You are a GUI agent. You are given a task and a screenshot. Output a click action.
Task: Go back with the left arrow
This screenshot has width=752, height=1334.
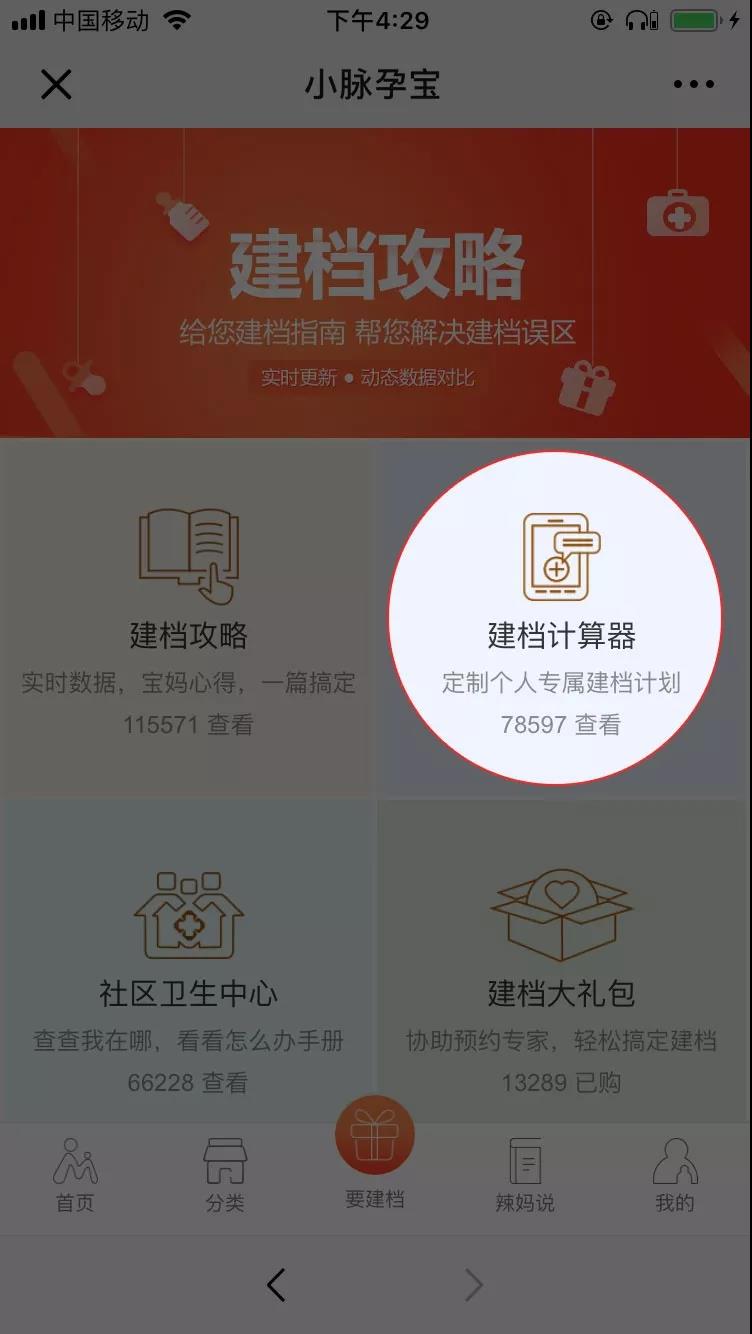pos(277,1285)
